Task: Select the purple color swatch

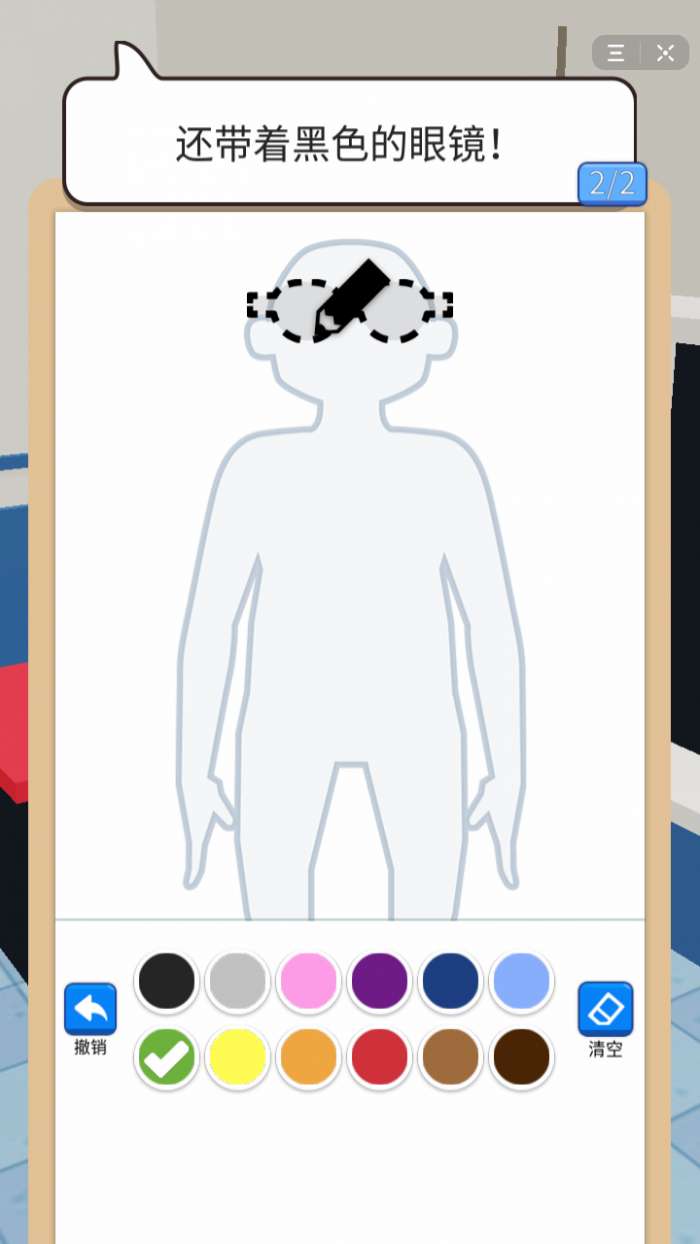Action: click(x=379, y=981)
